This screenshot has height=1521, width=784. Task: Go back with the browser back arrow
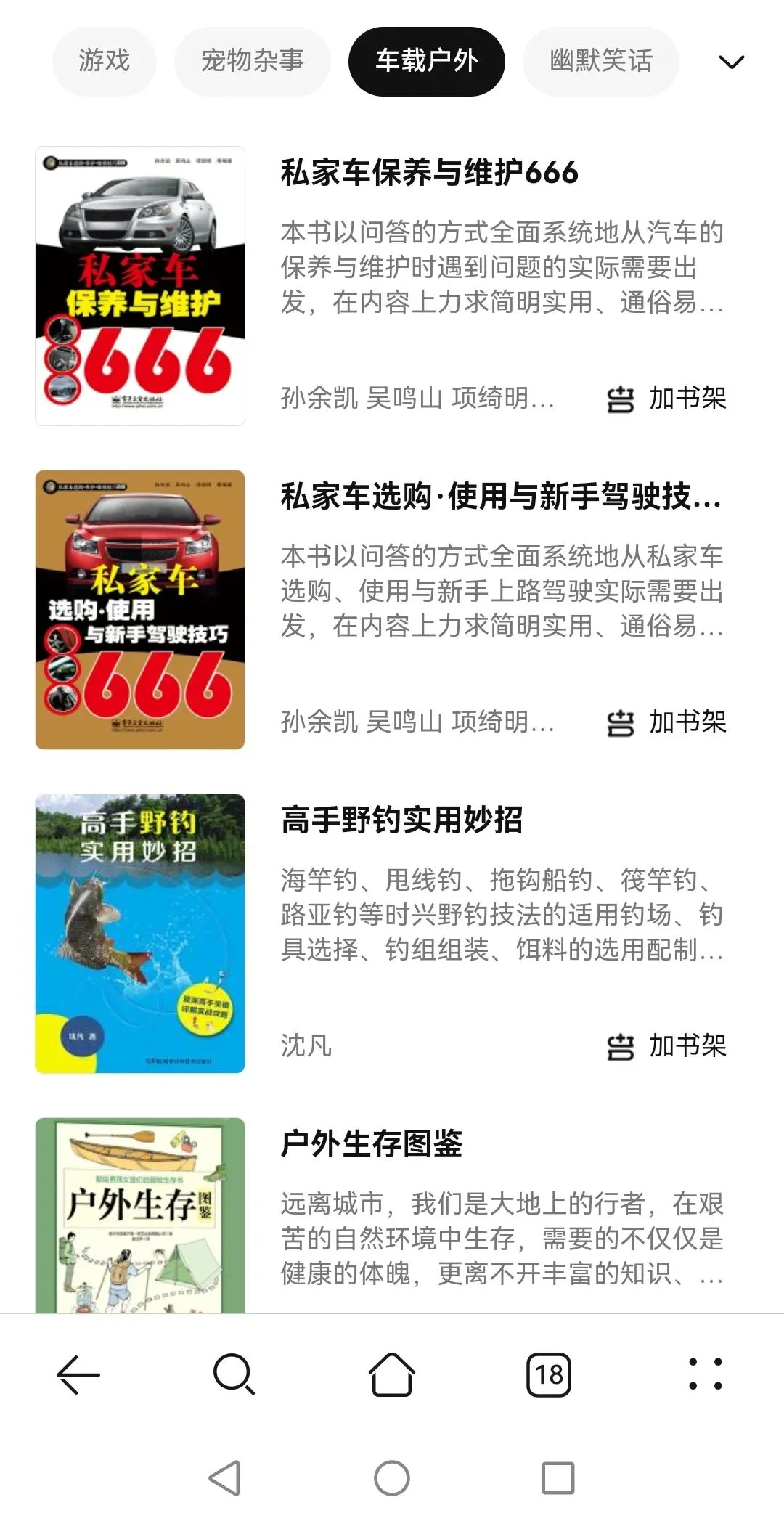[78, 1374]
